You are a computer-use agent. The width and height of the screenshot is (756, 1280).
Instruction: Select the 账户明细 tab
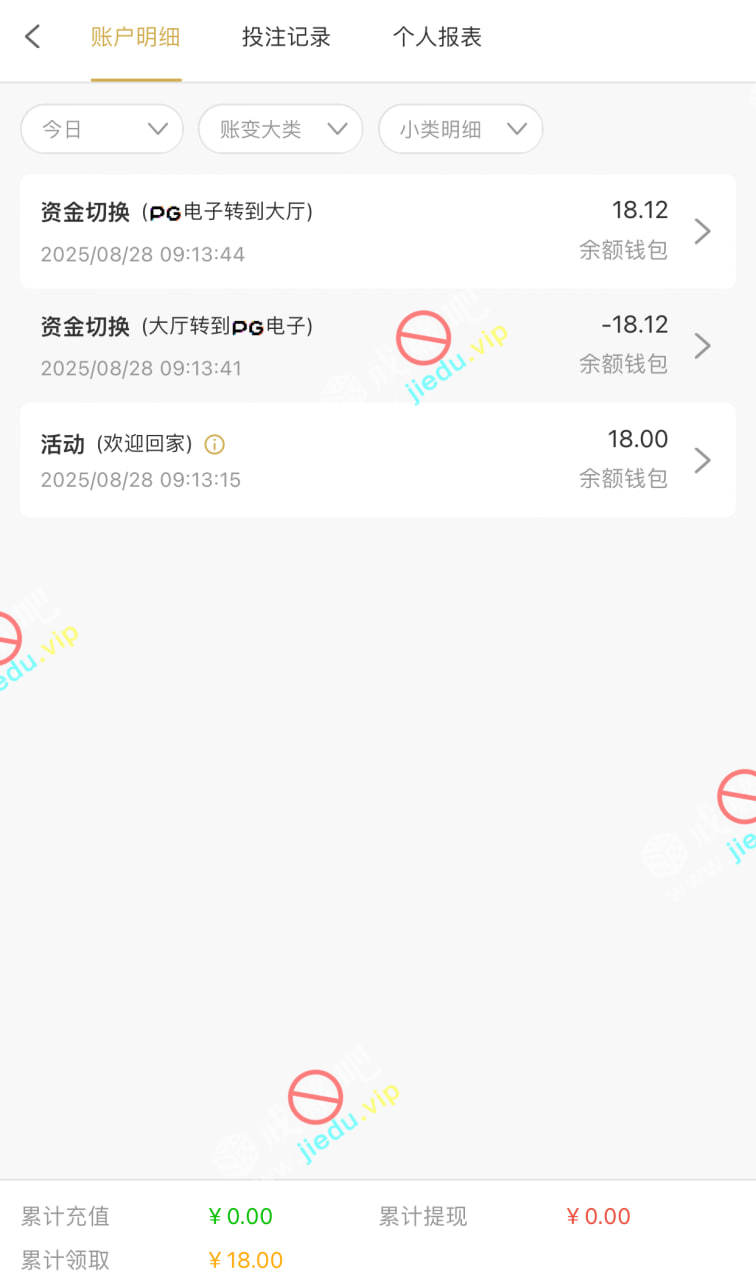tap(135, 38)
